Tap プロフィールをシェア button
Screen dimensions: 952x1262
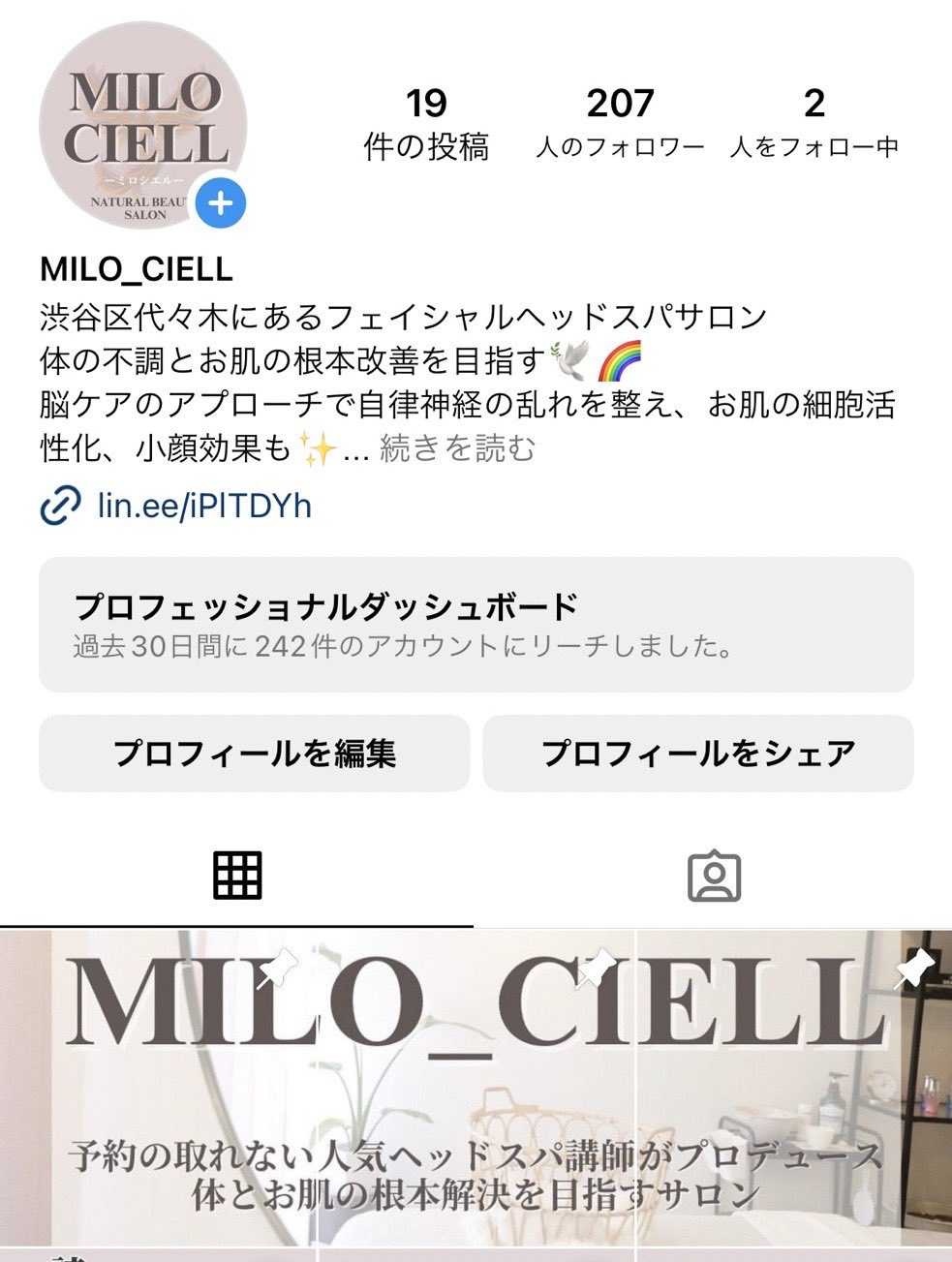(697, 754)
